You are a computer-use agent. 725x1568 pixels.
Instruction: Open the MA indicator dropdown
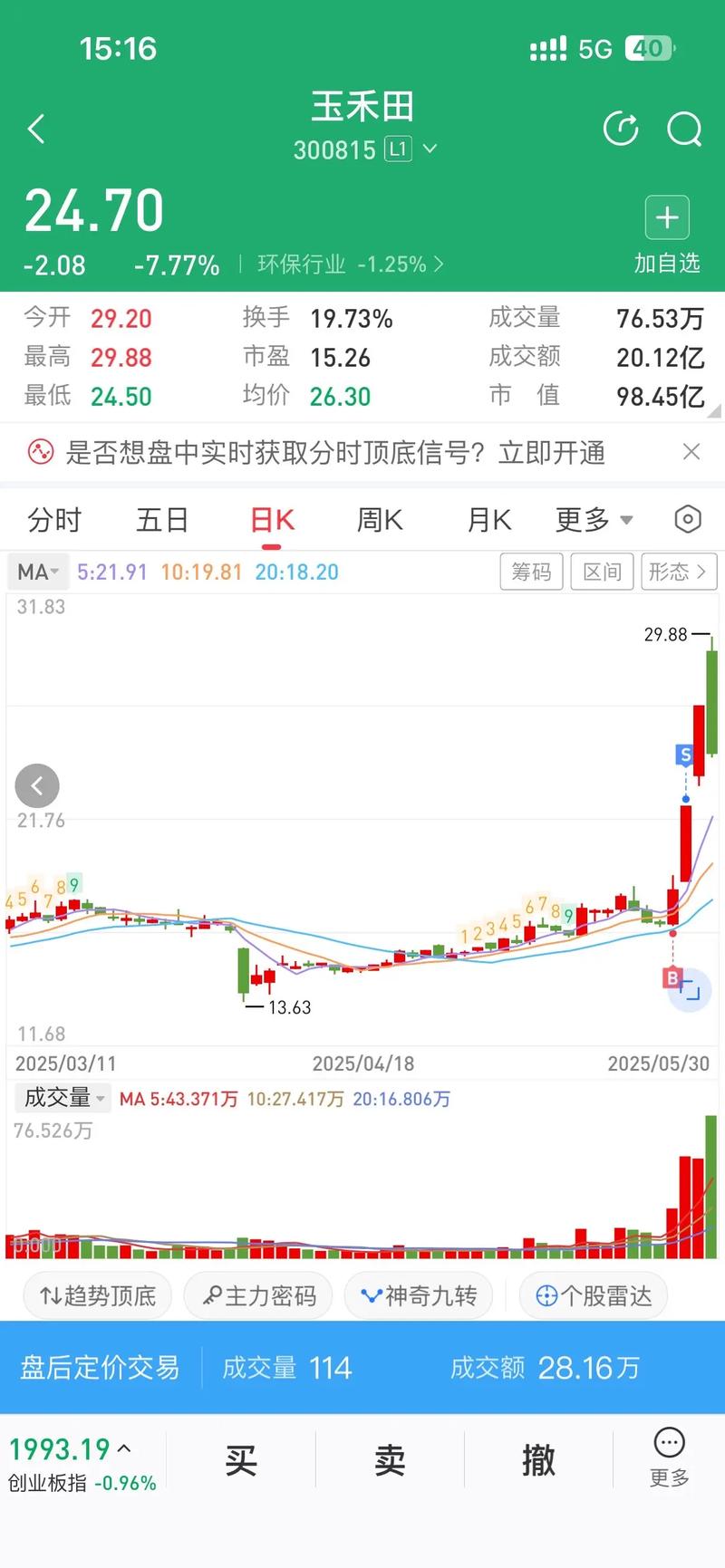37,572
